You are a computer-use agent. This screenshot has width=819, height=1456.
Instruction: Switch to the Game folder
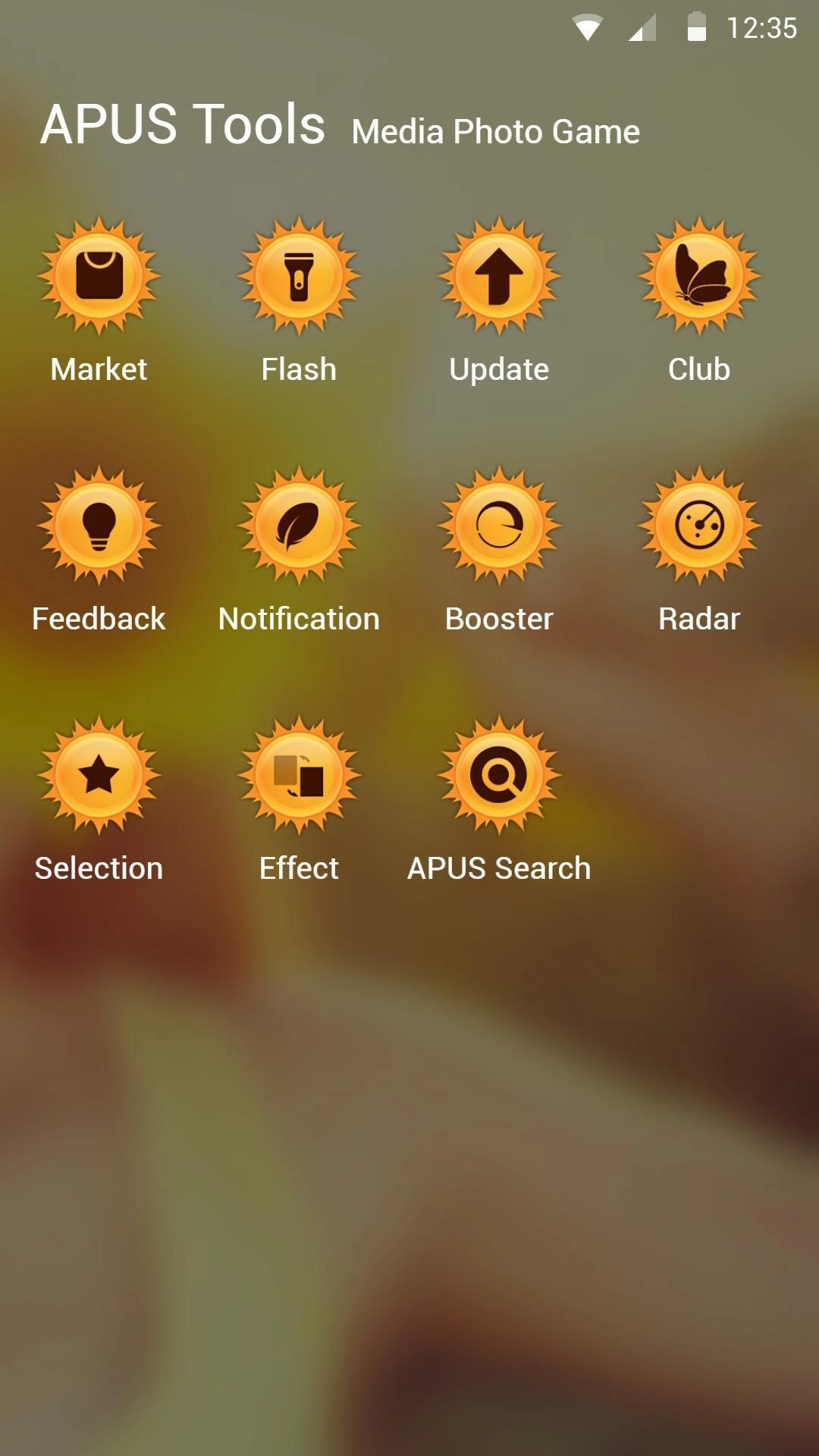[x=596, y=132]
